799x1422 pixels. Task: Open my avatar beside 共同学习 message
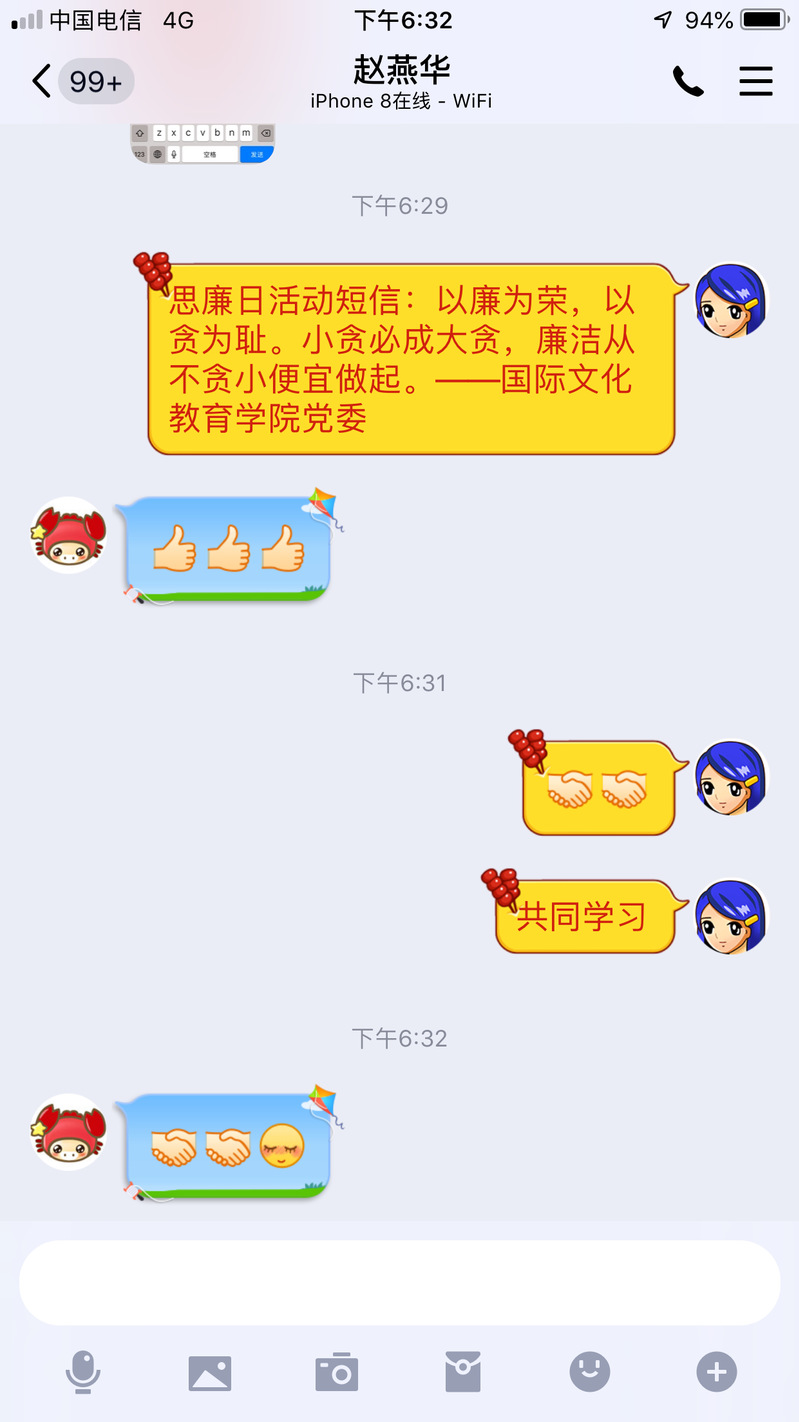[x=731, y=917]
